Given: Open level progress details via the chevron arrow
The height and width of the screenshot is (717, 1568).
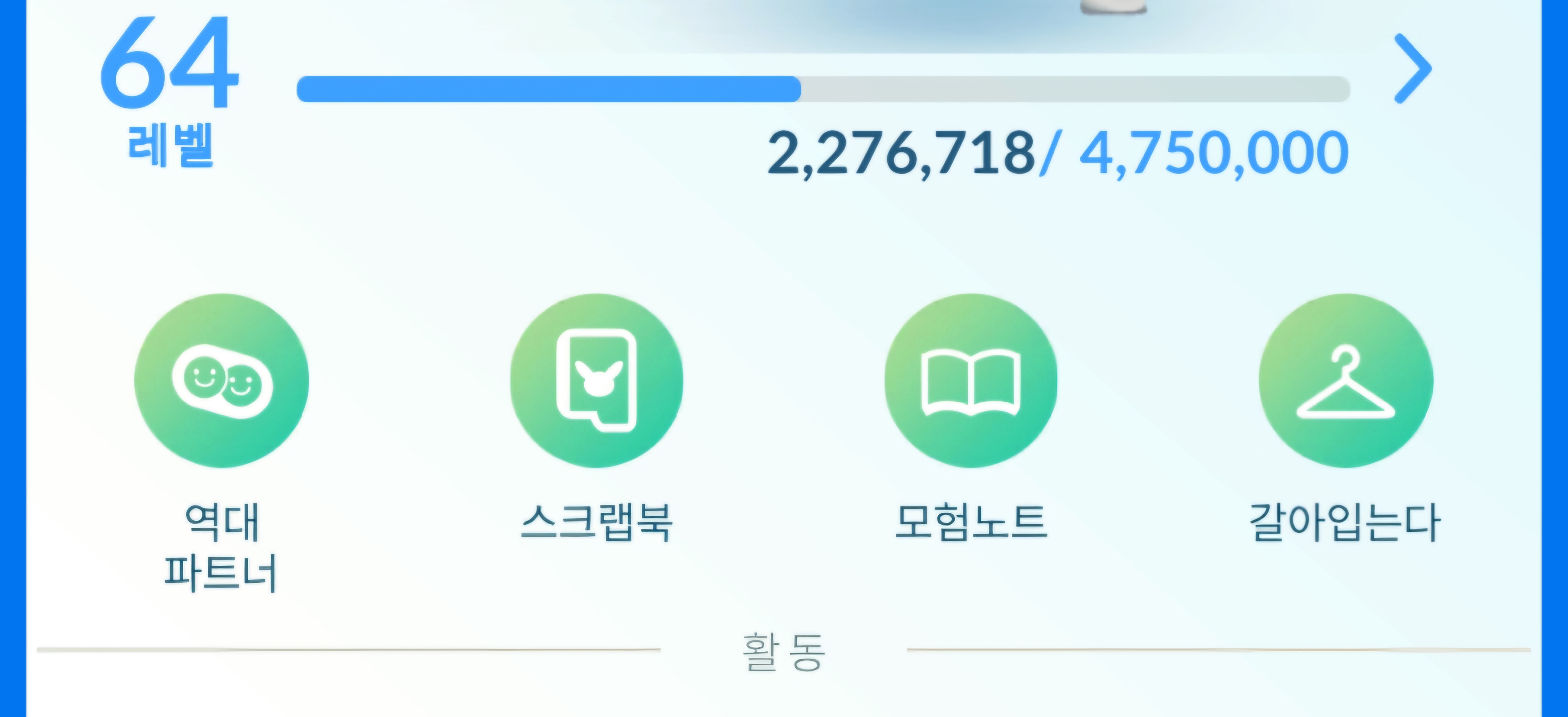Looking at the screenshot, I should tap(1413, 69).
